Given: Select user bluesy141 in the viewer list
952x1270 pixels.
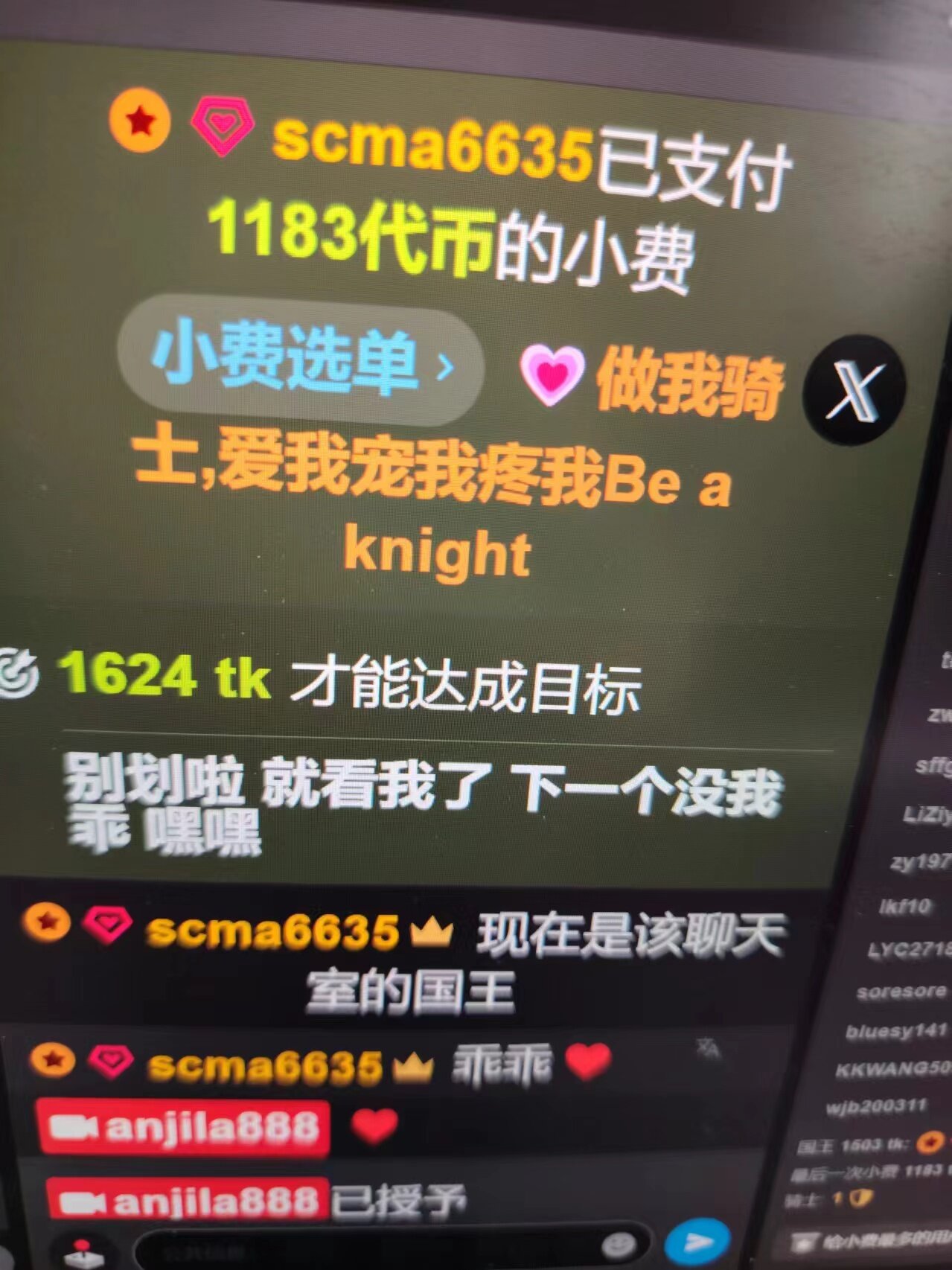Looking at the screenshot, I should click(x=896, y=1030).
